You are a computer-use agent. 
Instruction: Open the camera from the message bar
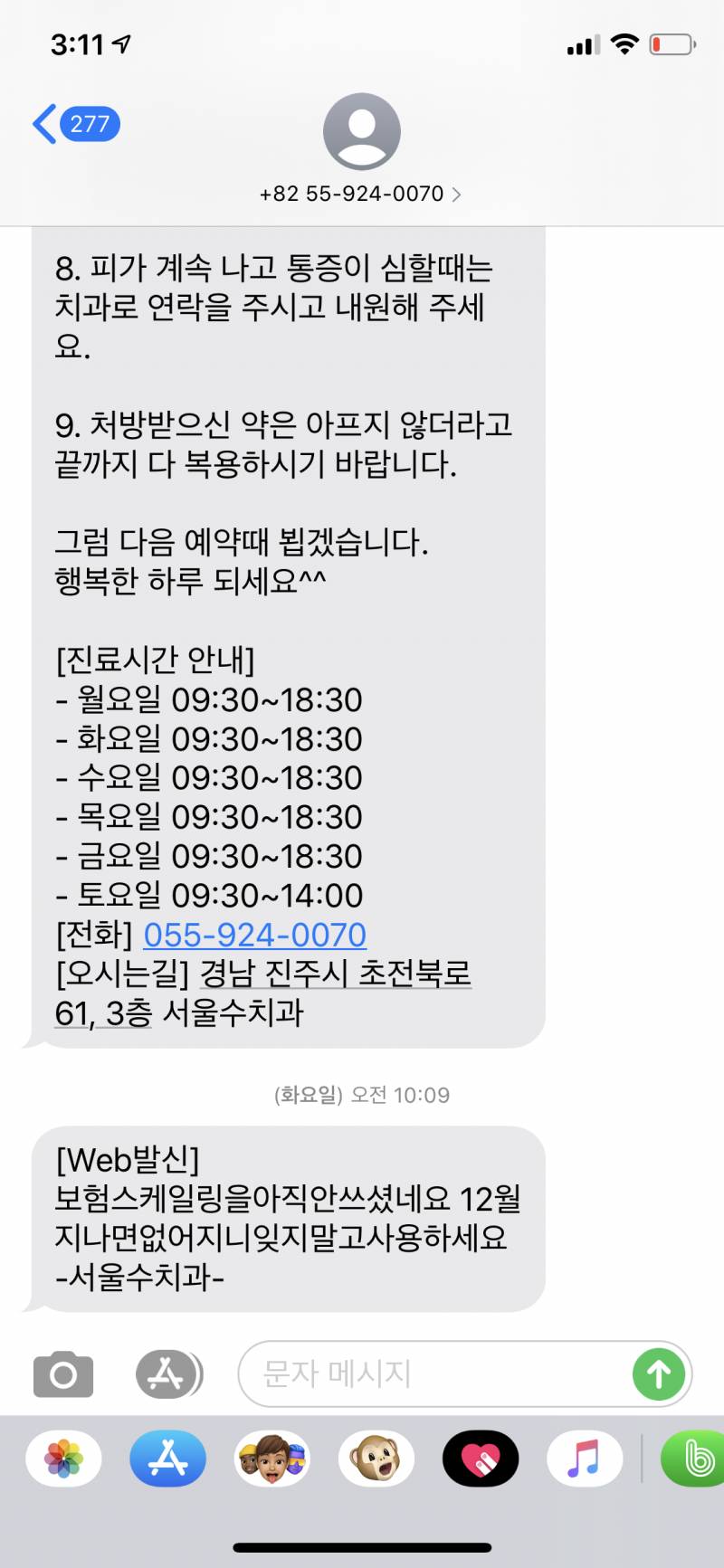coord(62,1374)
